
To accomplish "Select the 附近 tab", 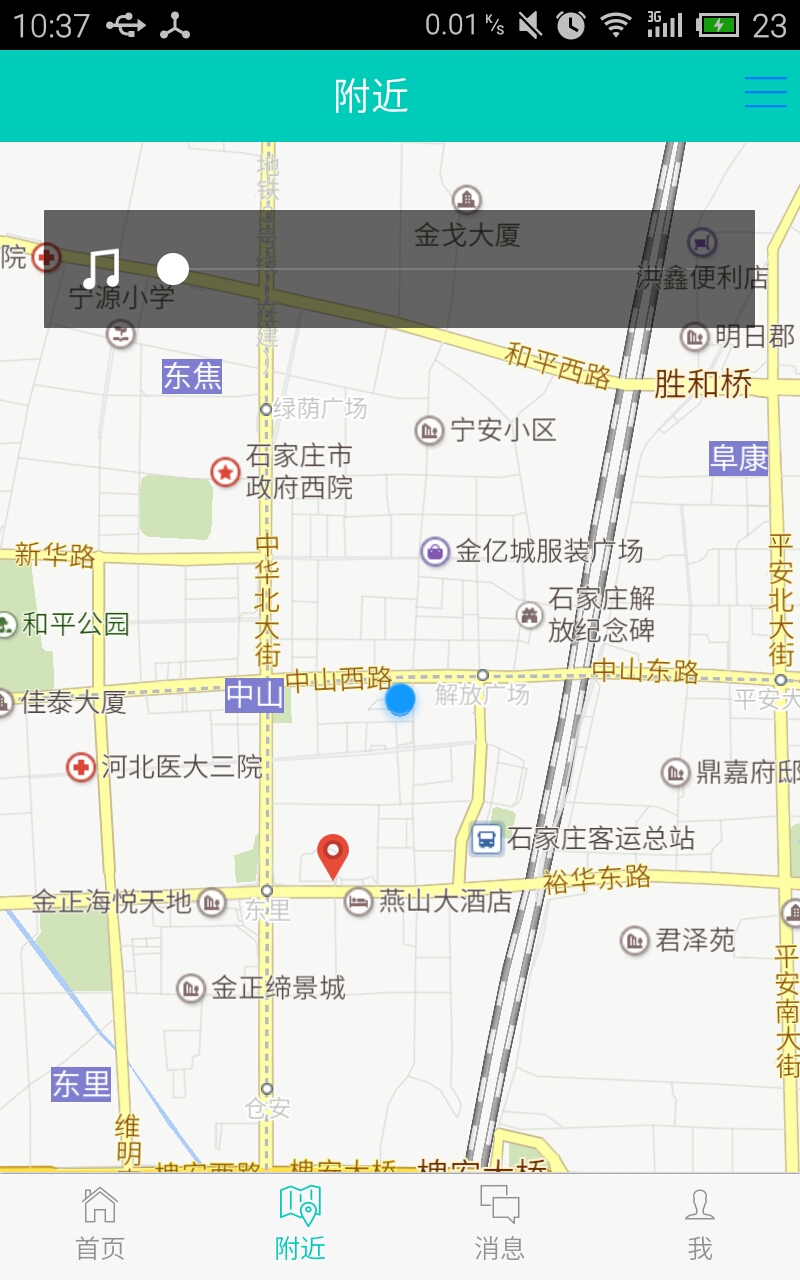I will (x=300, y=1224).
